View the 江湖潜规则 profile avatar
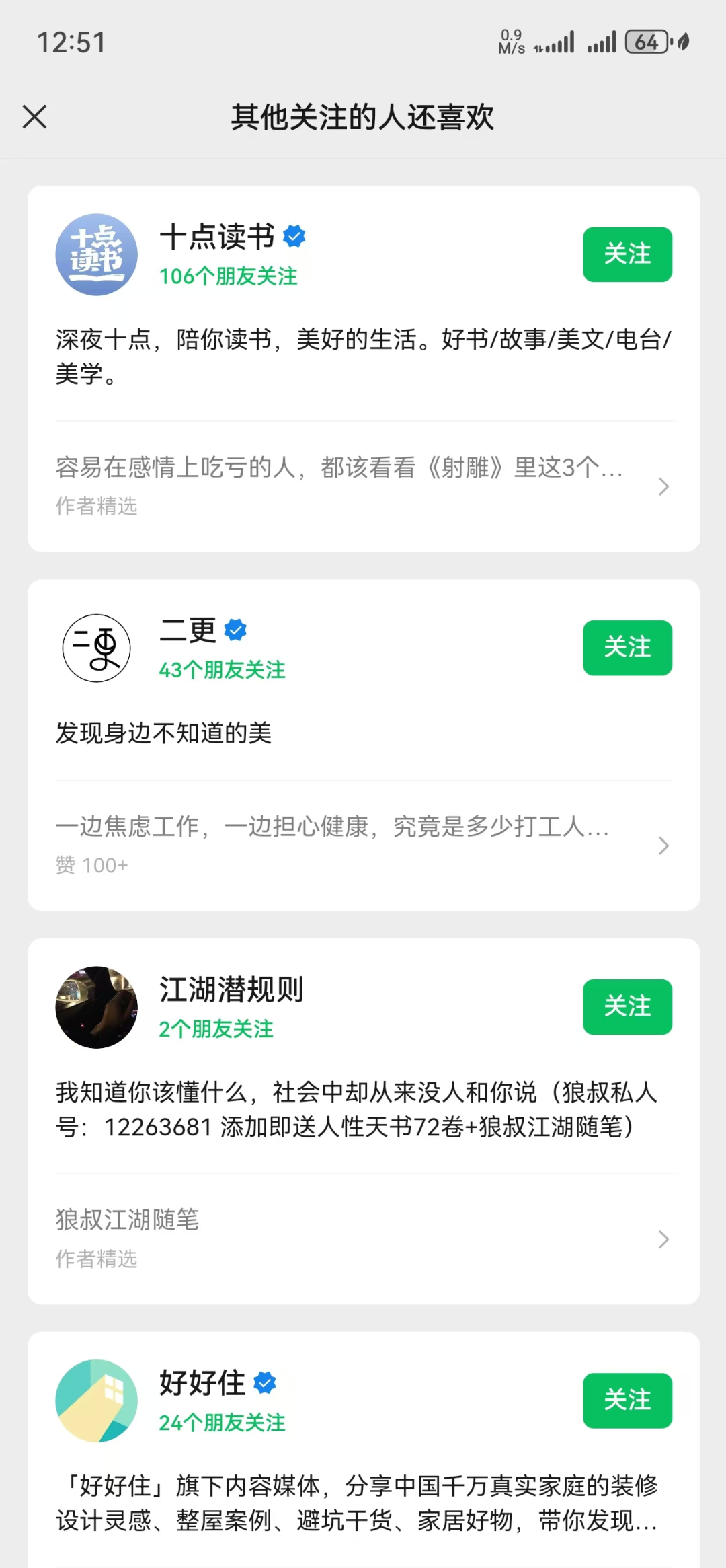Viewport: 726px width, 1568px height. pos(97,1007)
